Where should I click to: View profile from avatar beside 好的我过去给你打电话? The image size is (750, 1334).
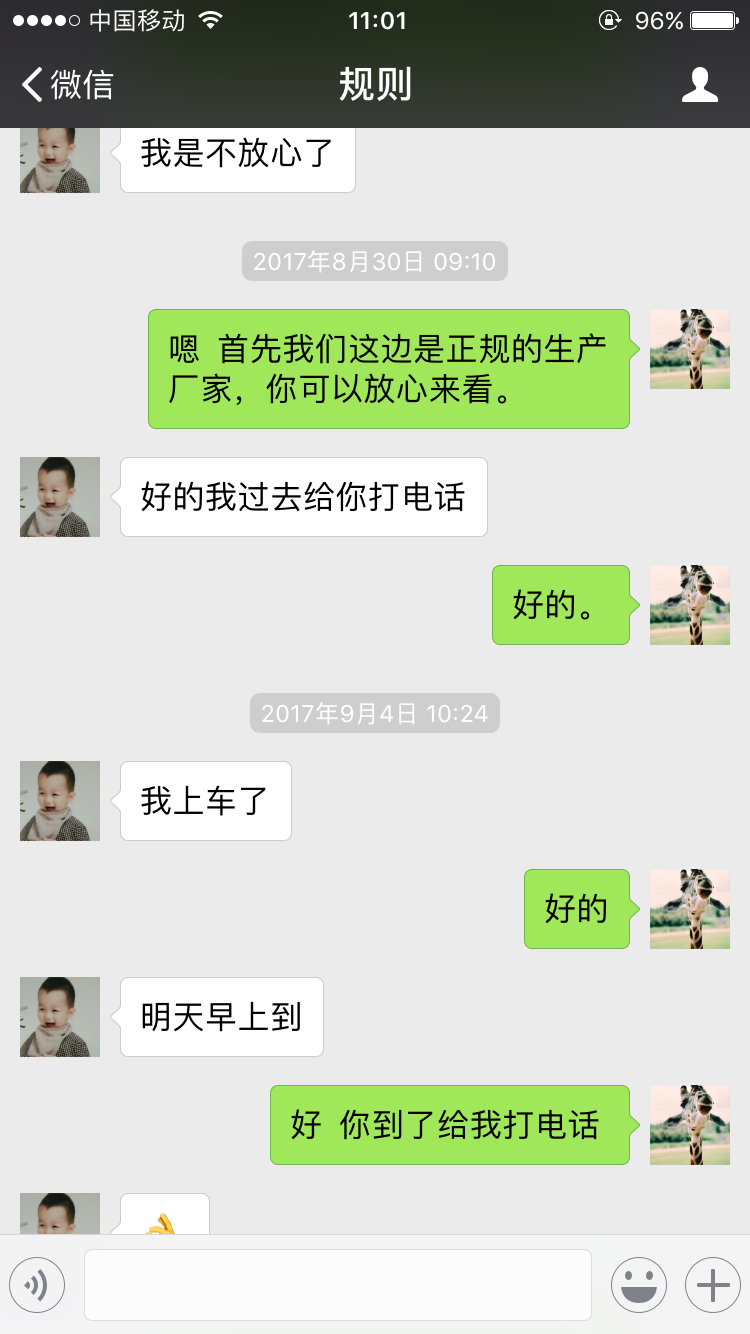60,497
